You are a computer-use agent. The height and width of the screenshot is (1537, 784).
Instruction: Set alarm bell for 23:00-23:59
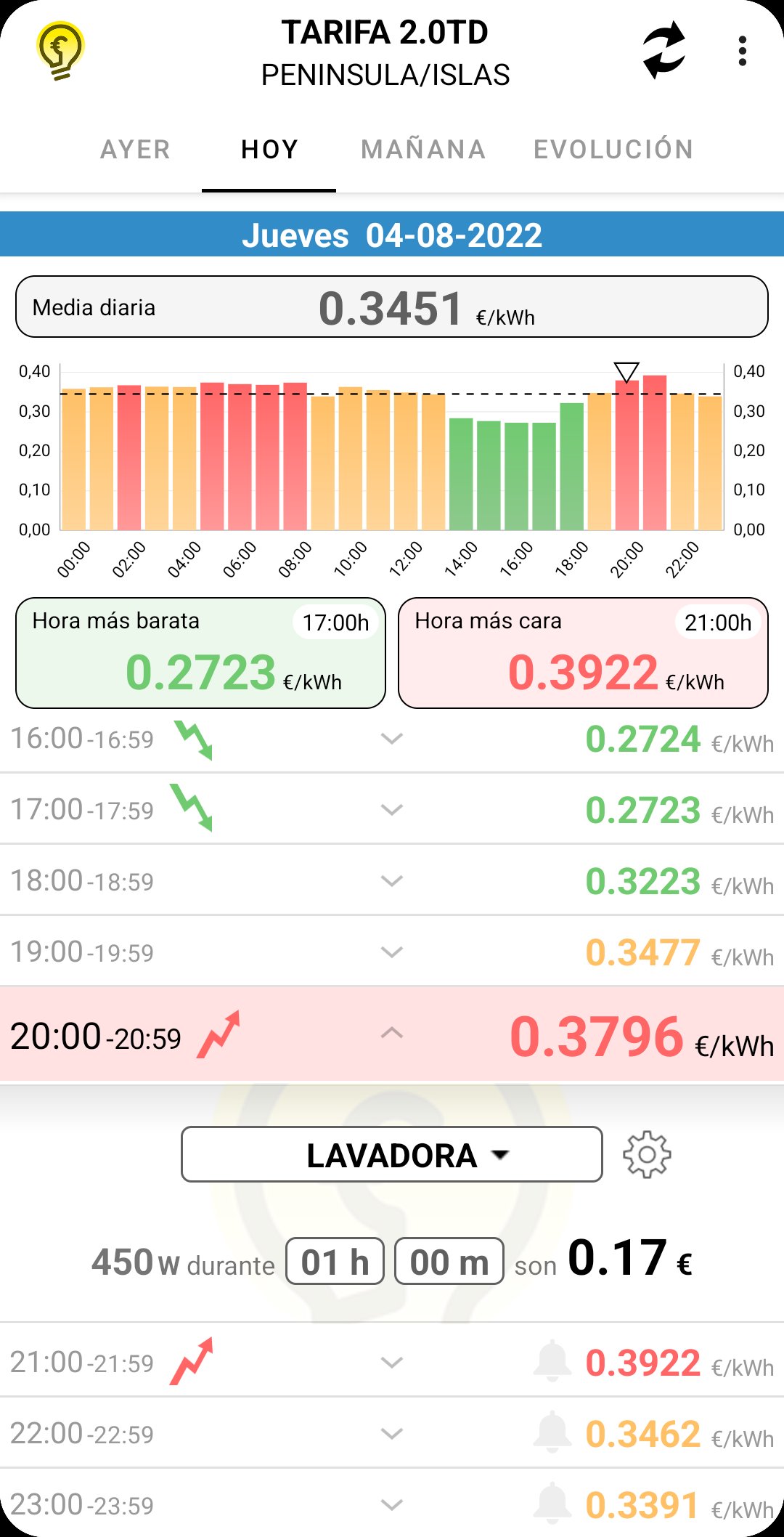(x=552, y=1504)
